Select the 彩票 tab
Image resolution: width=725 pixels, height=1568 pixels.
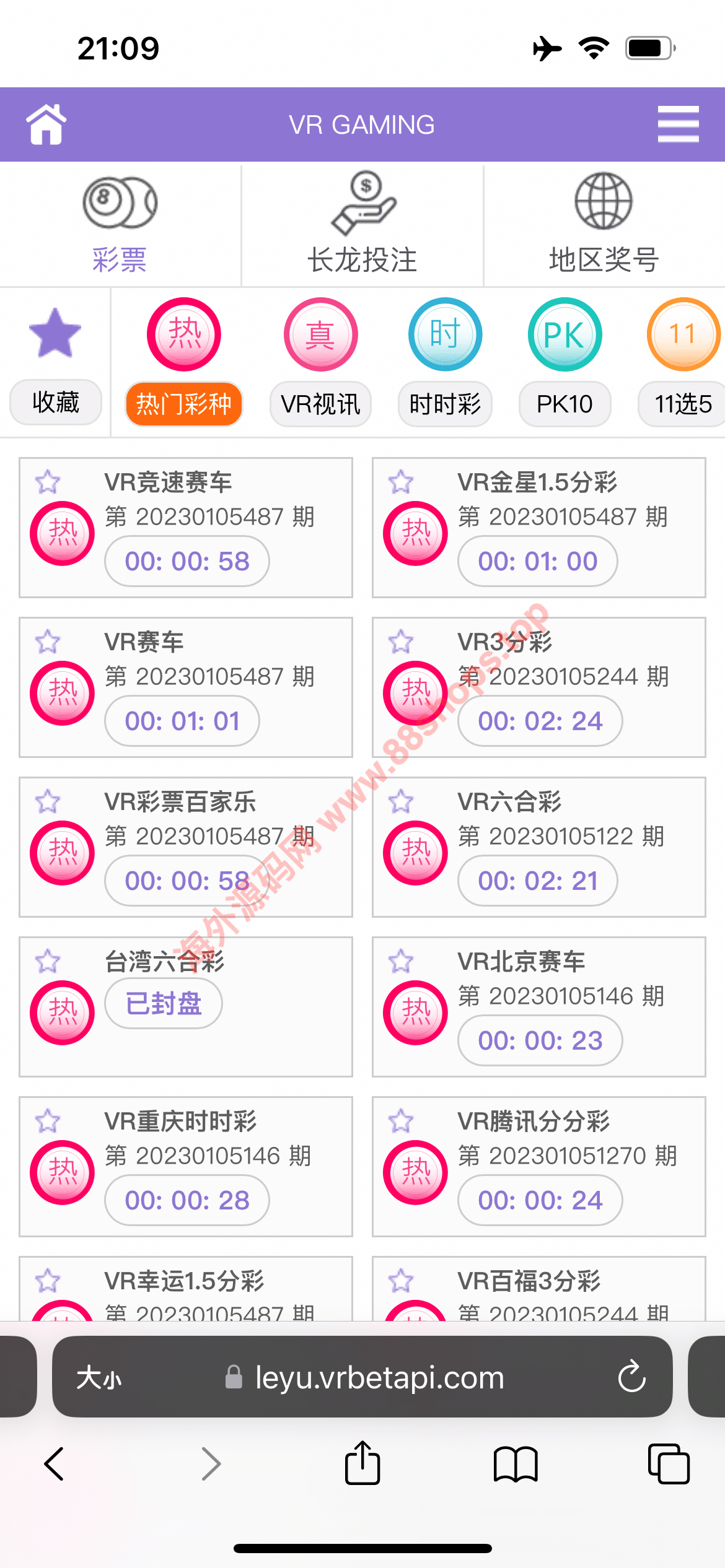pos(120,225)
